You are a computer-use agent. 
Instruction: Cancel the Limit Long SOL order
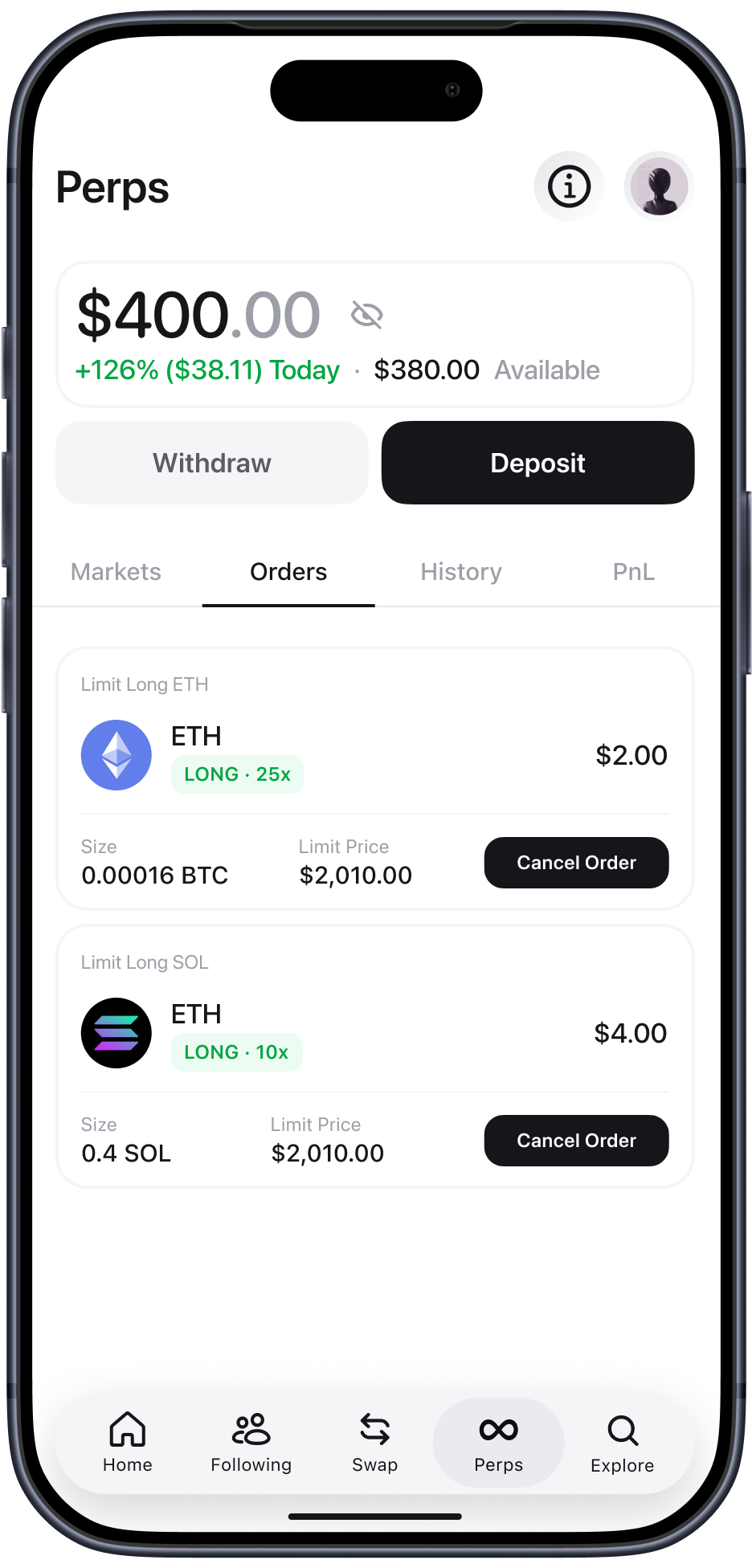[x=576, y=1141]
